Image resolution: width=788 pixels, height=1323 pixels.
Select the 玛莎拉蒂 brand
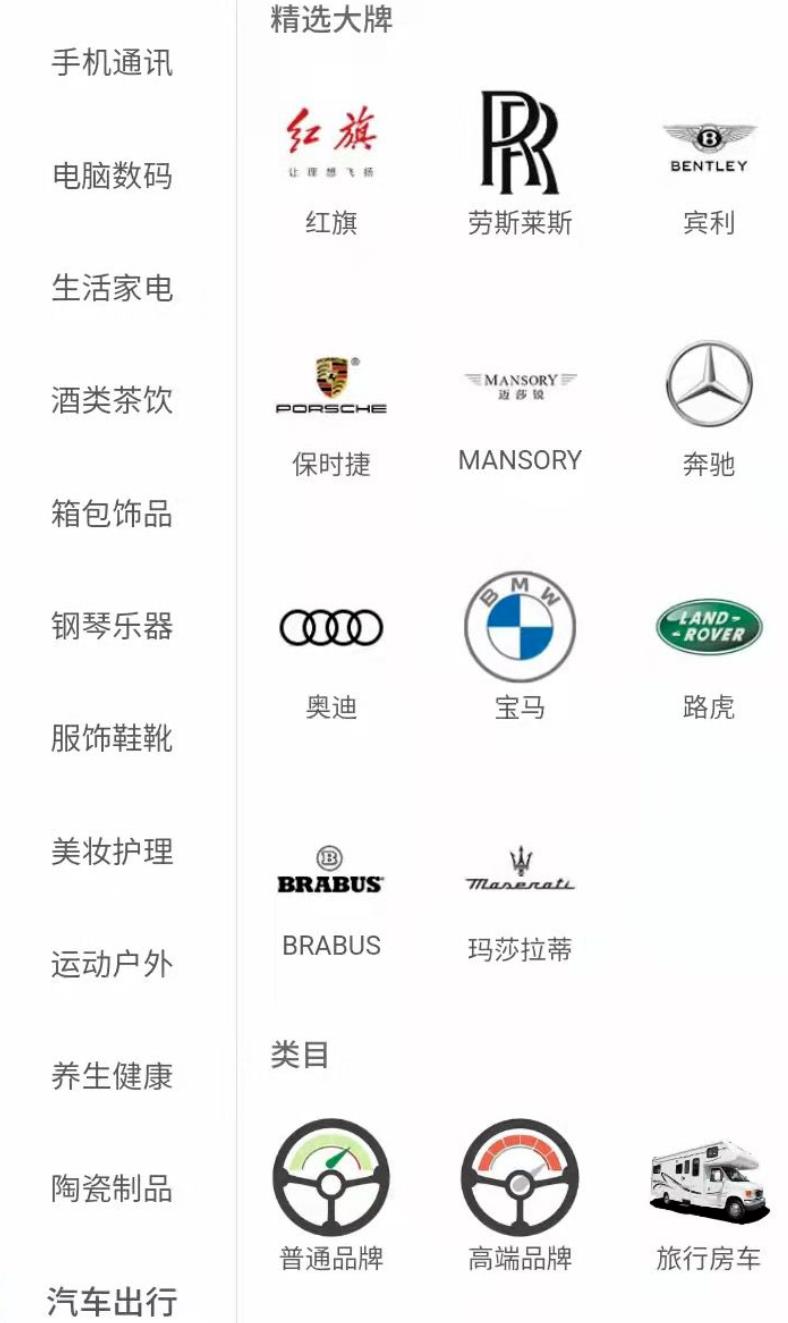click(519, 895)
